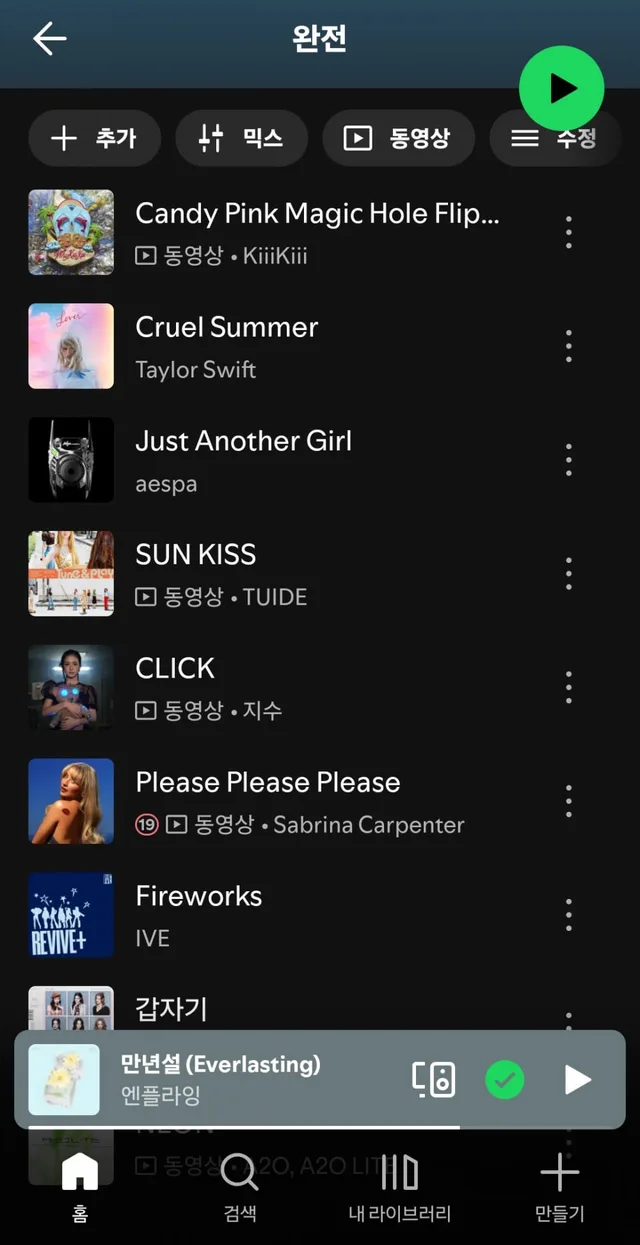Open the 믹스 chip
This screenshot has height=1245, width=640.
click(241, 138)
